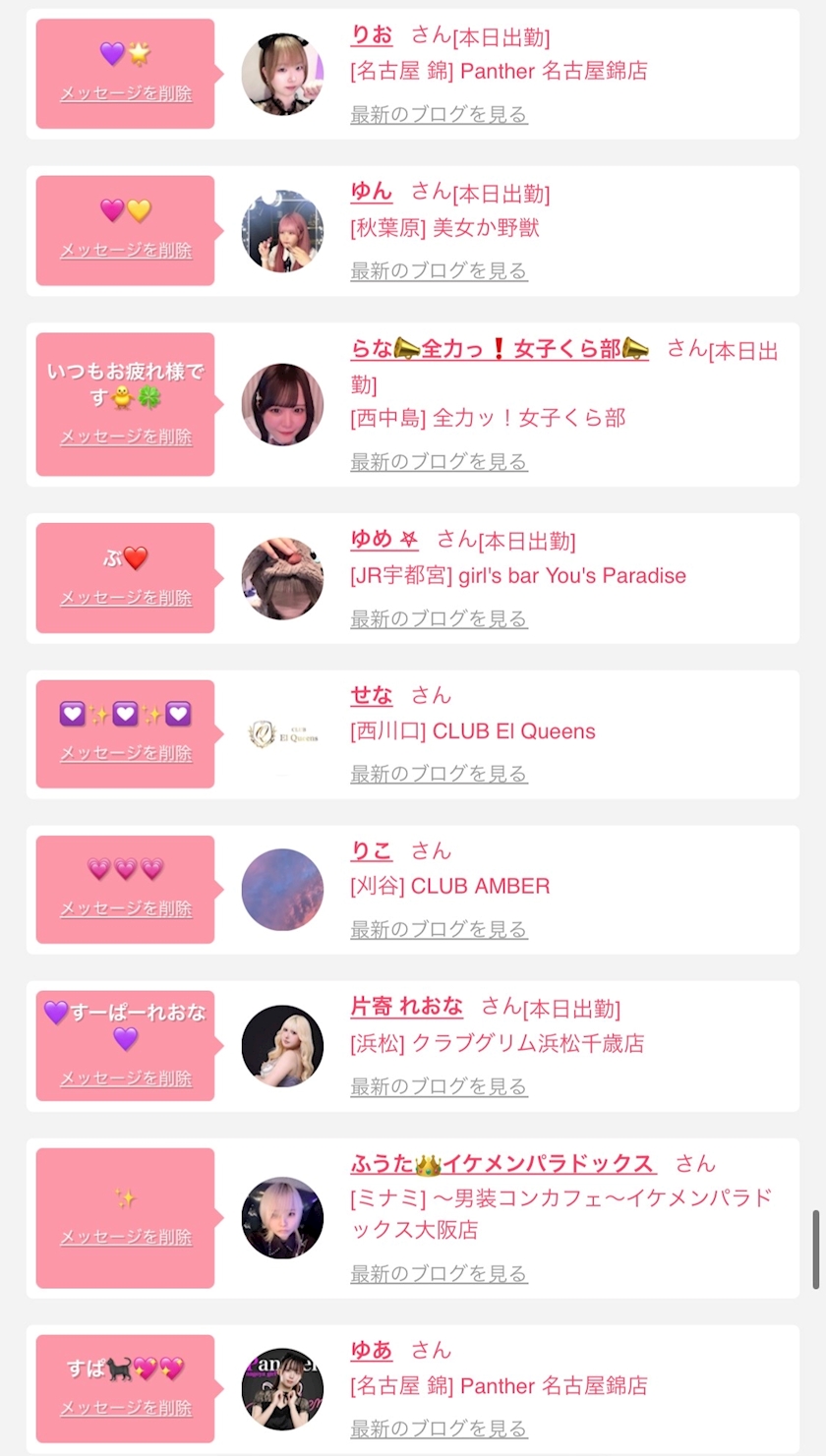Image resolution: width=826 pixels, height=1456 pixels.
Task: View りこ's latest blog
Action: pos(440,929)
